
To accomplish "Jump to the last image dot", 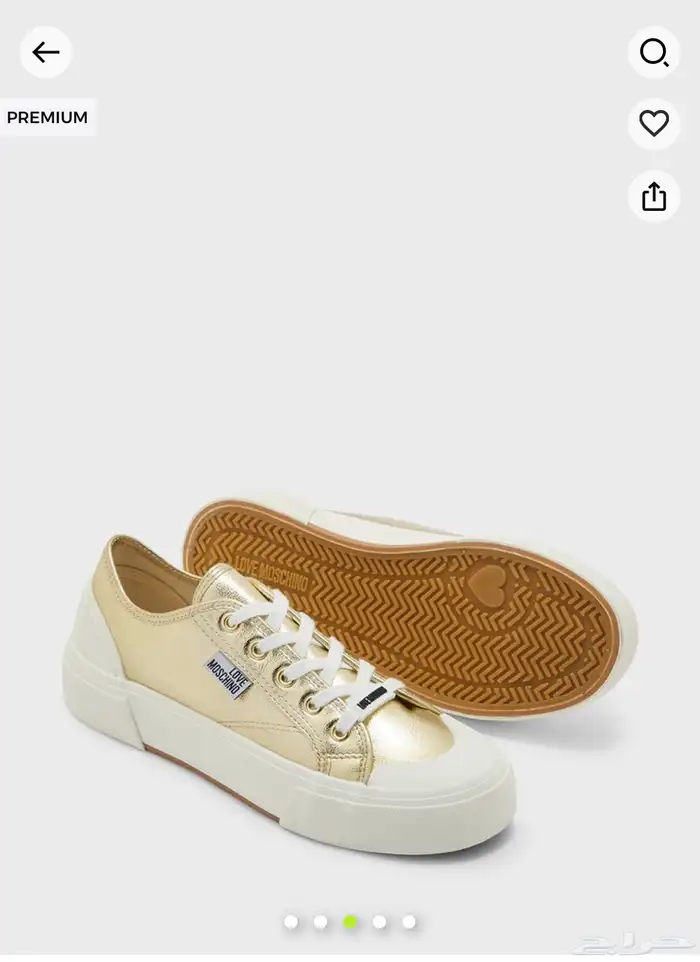I will click(409, 922).
